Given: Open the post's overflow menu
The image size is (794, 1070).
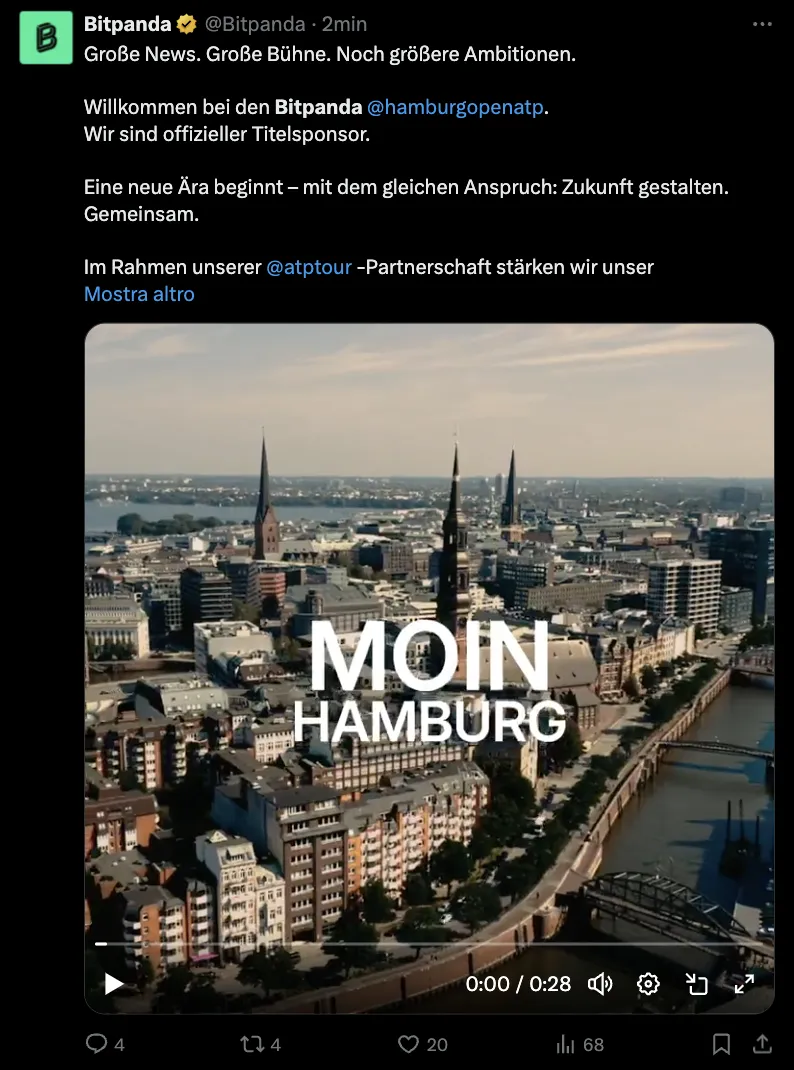Looking at the screenshot, I should (x=761, y=24).
